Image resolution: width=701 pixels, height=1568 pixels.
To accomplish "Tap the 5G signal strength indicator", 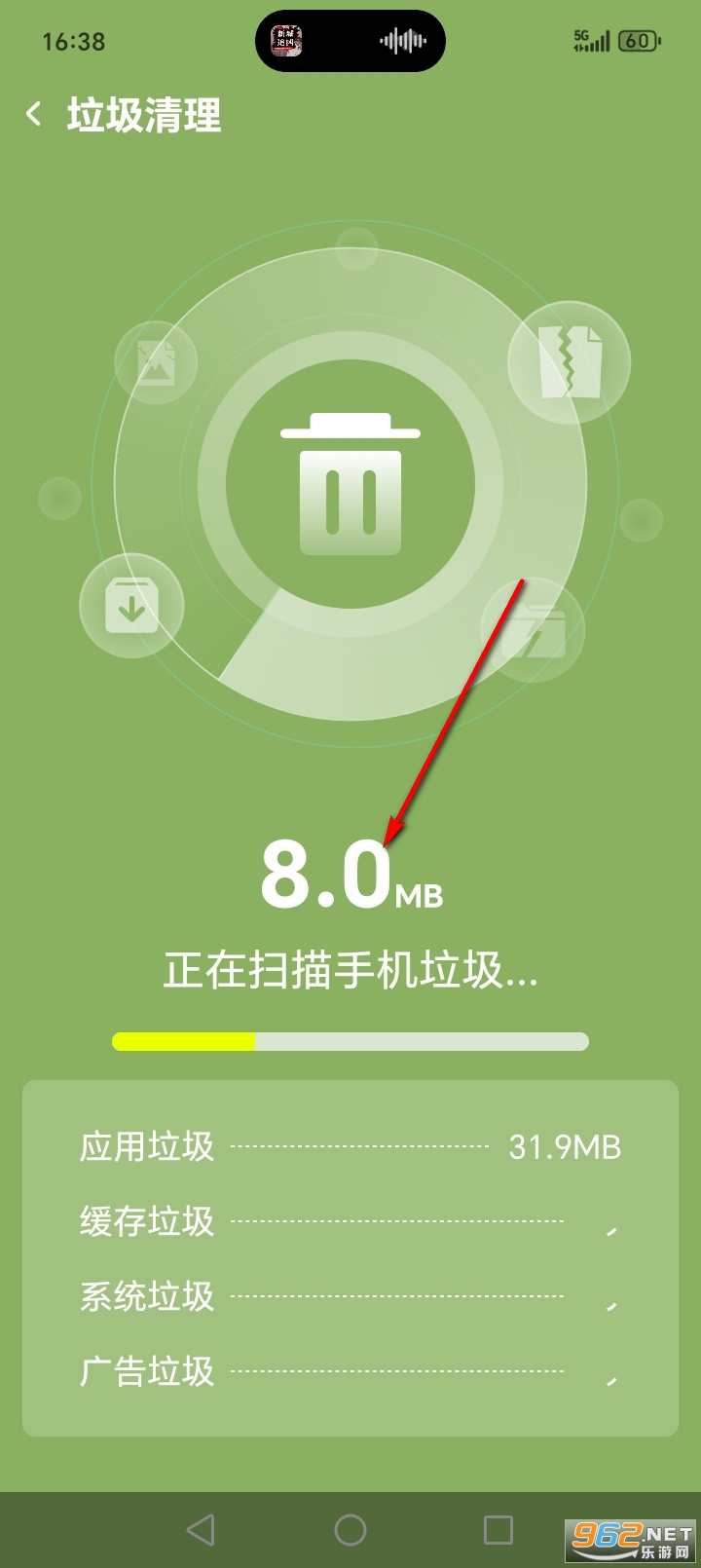I will point(592,39).
